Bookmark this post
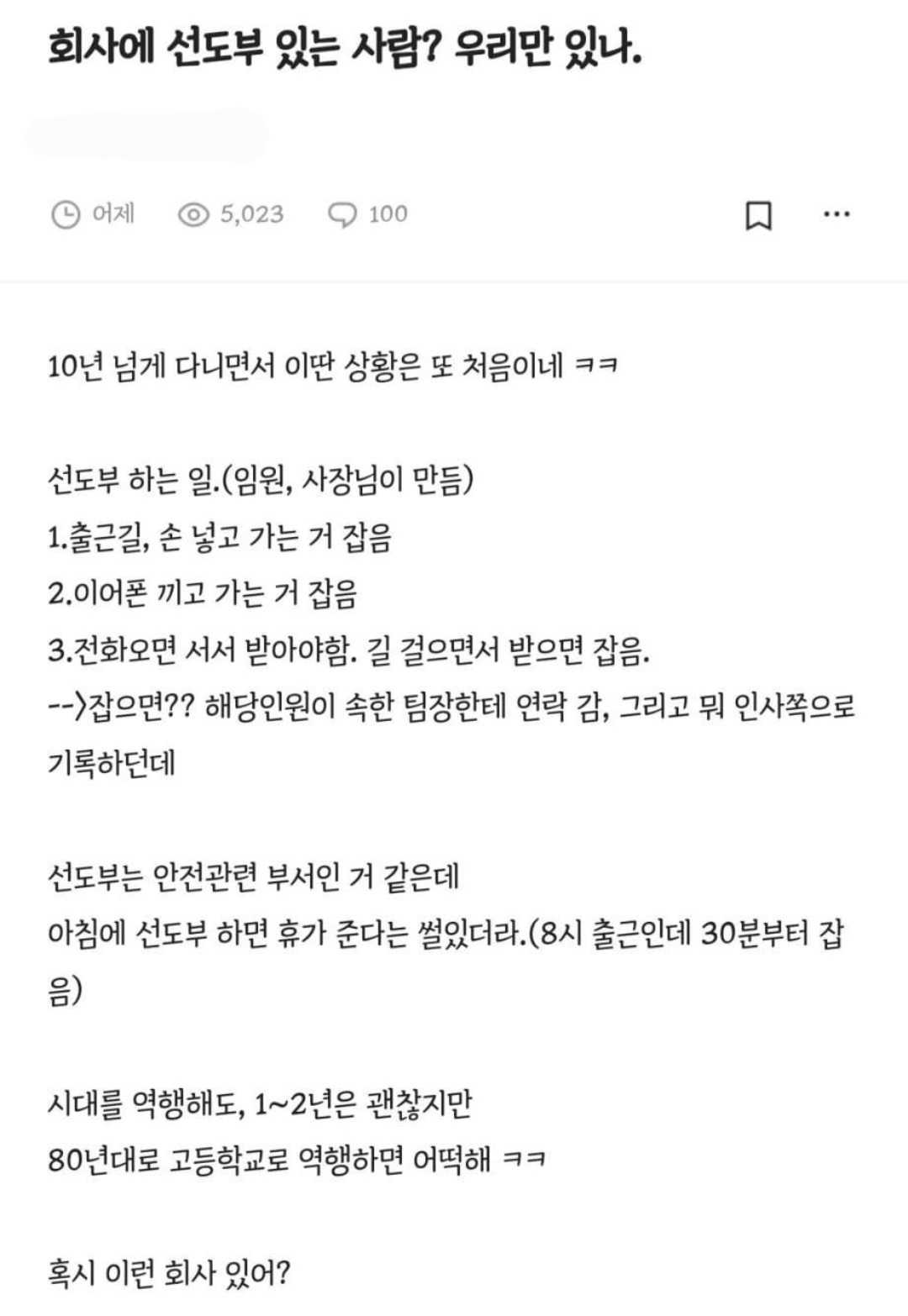 coord(758,215)
